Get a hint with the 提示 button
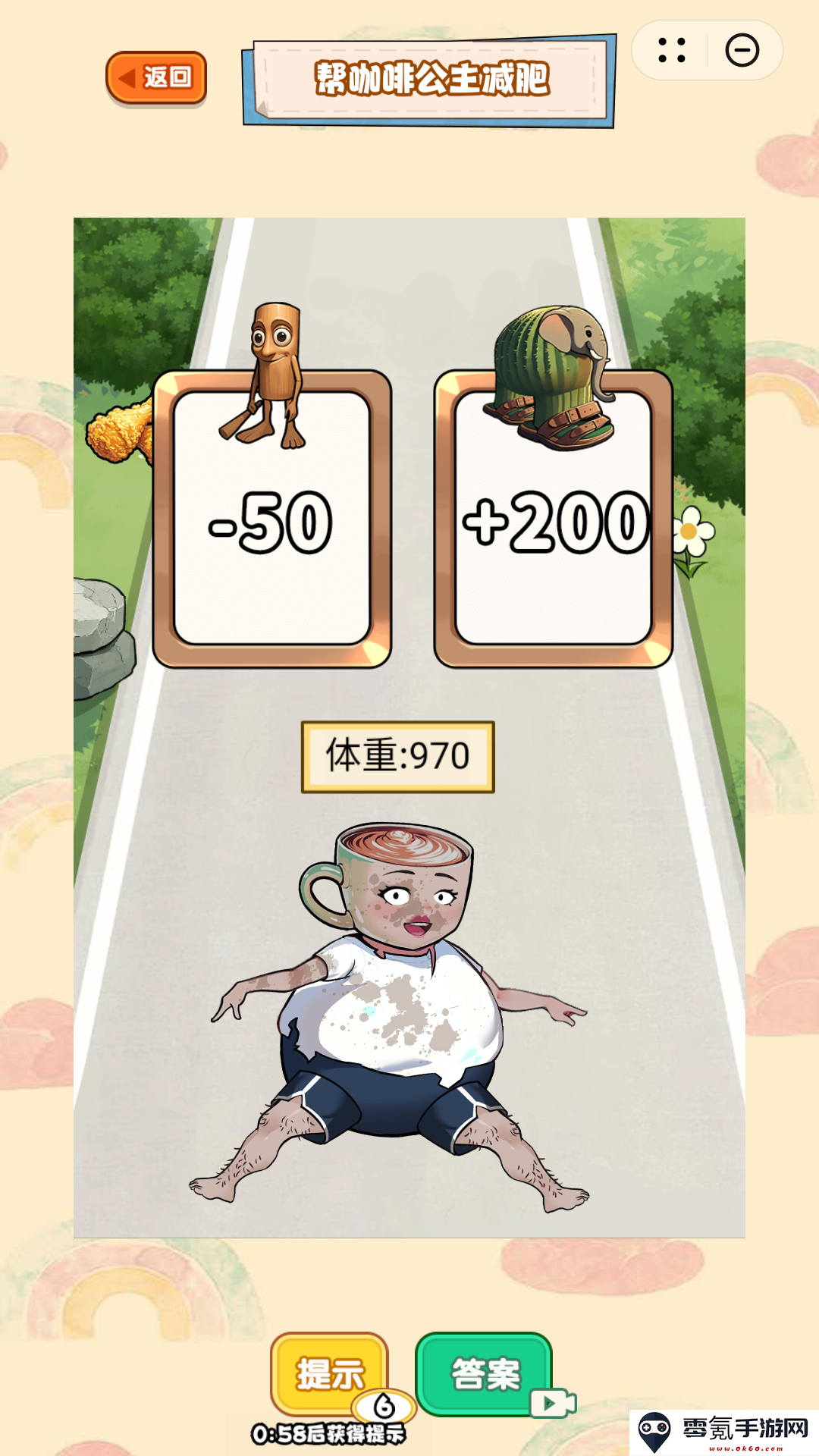The height and width of the screenshot is (1456, 819). [x=329, y=1373]
